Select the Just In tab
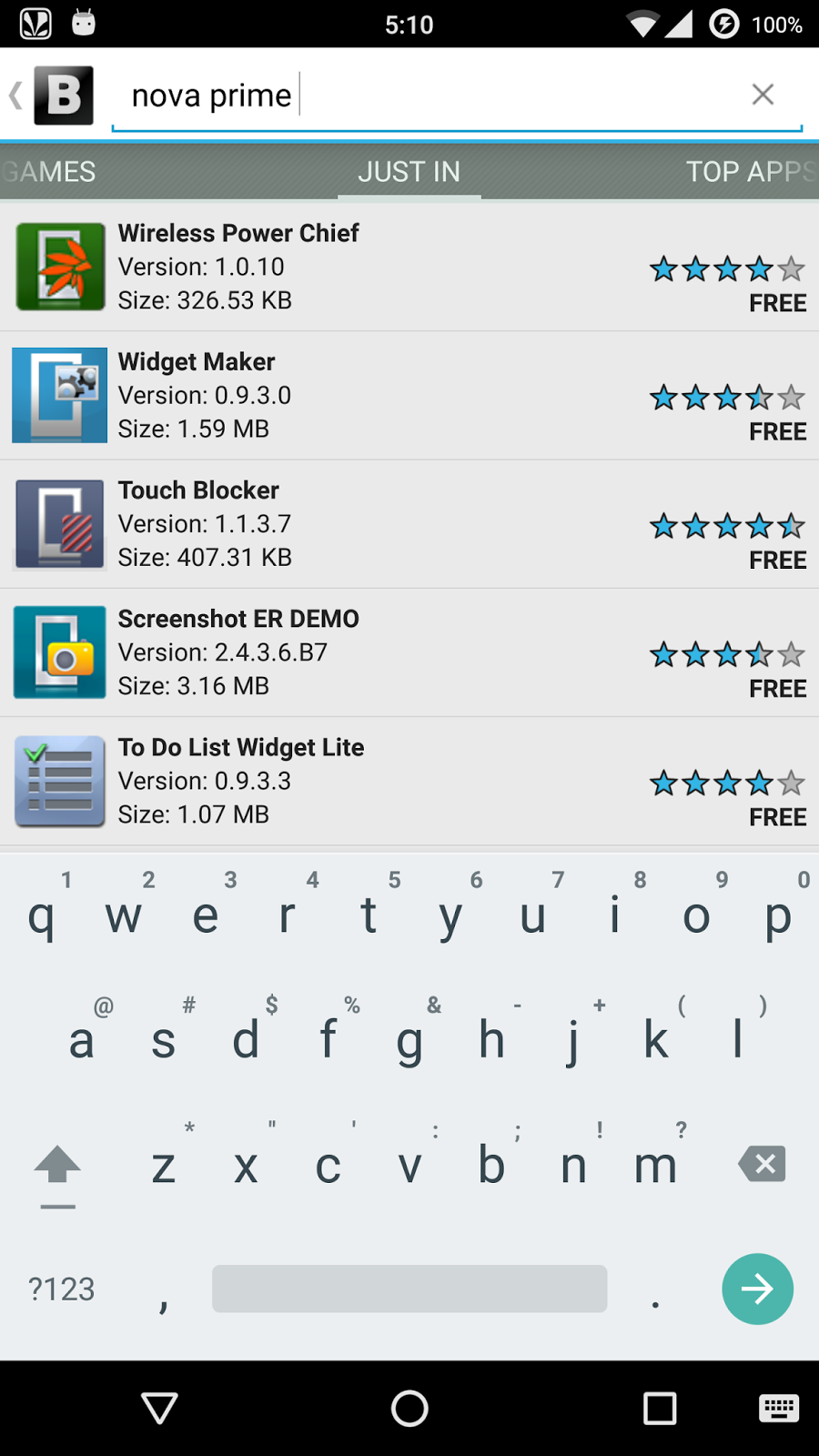This screenshot has width=819, height=1456. click(x=409, y=172)
